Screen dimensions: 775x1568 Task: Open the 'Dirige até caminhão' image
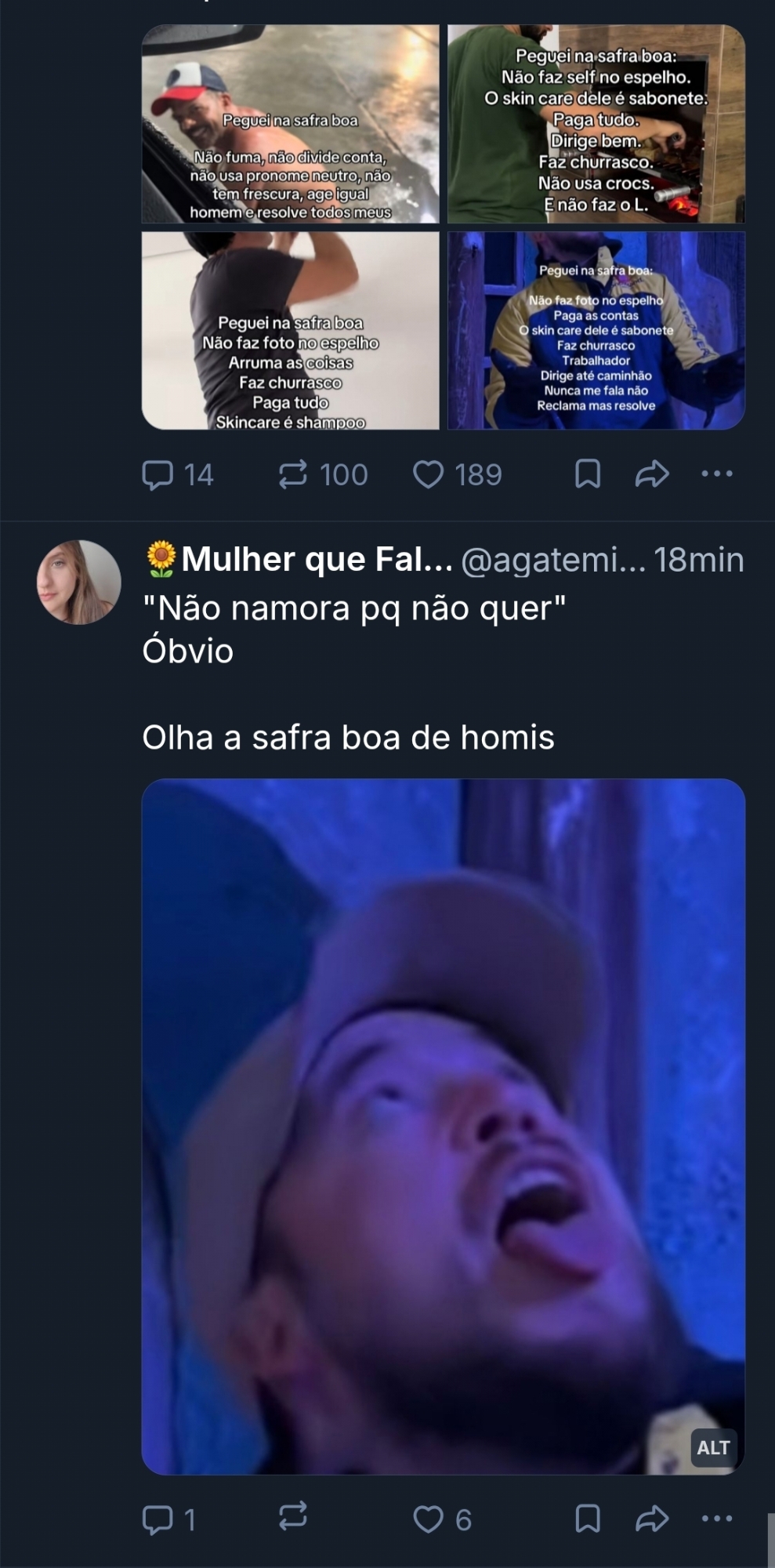coord(596,331)
